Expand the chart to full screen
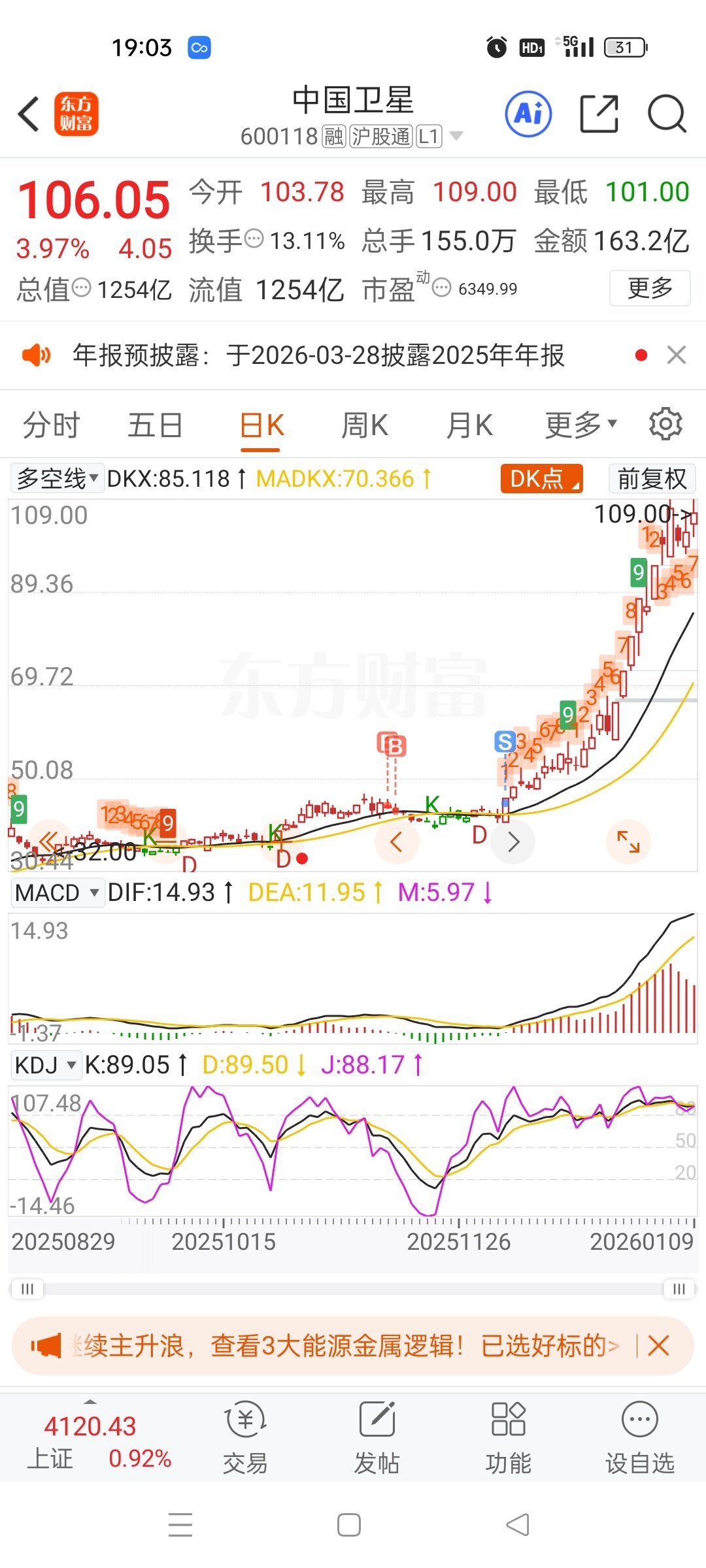Screen dimensions: 706x1568 [x=628, y=841]
